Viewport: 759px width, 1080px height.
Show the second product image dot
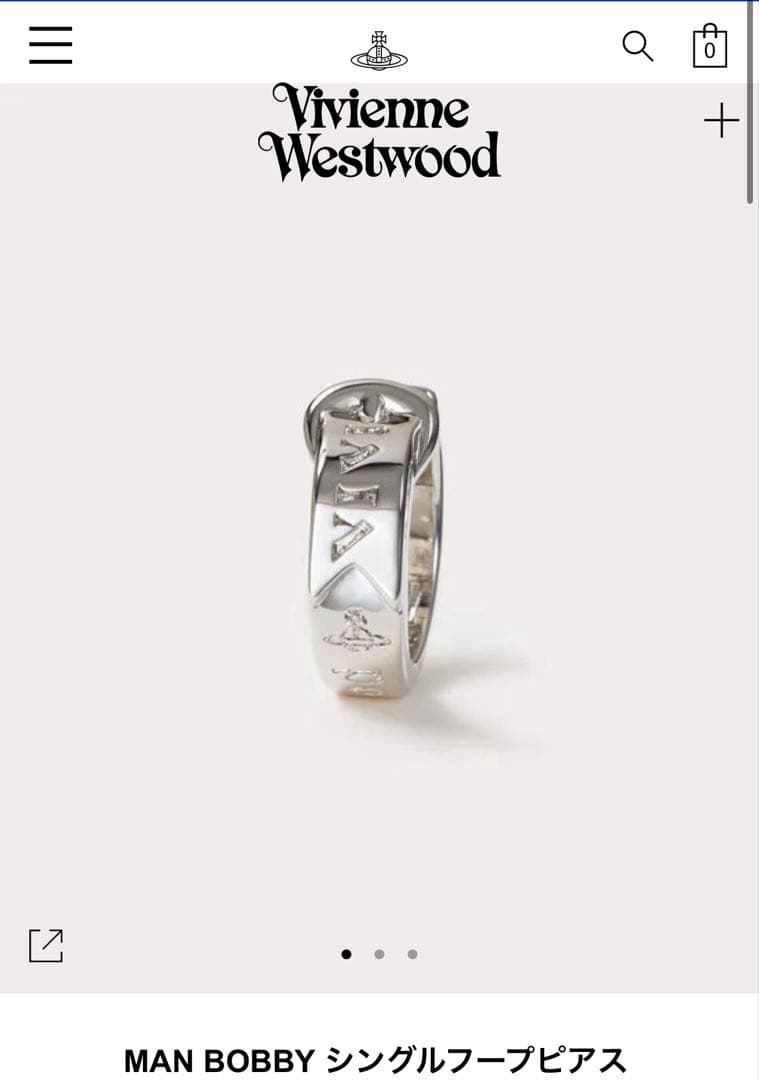[x=379, y=954]
